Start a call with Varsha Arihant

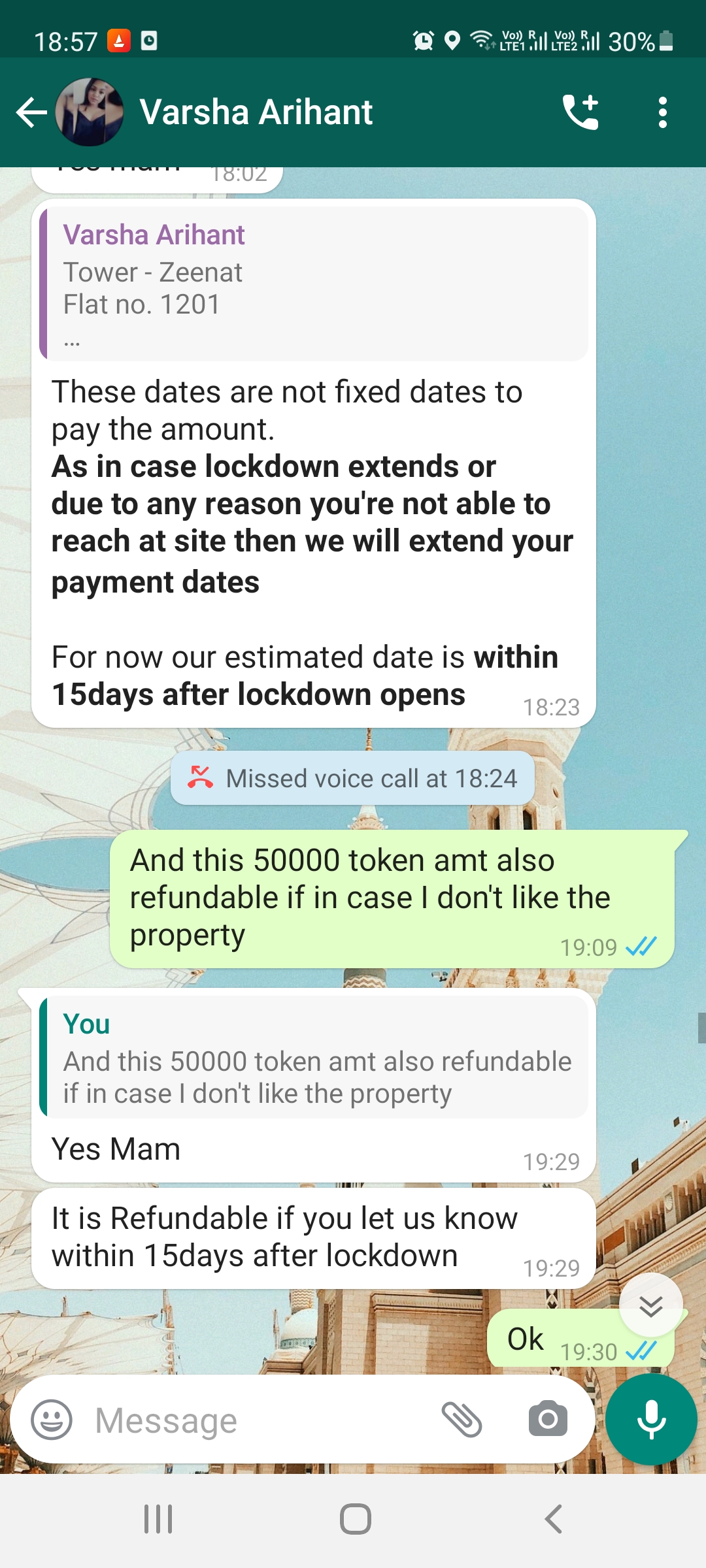pyautogui.click(x=580, y=112)
